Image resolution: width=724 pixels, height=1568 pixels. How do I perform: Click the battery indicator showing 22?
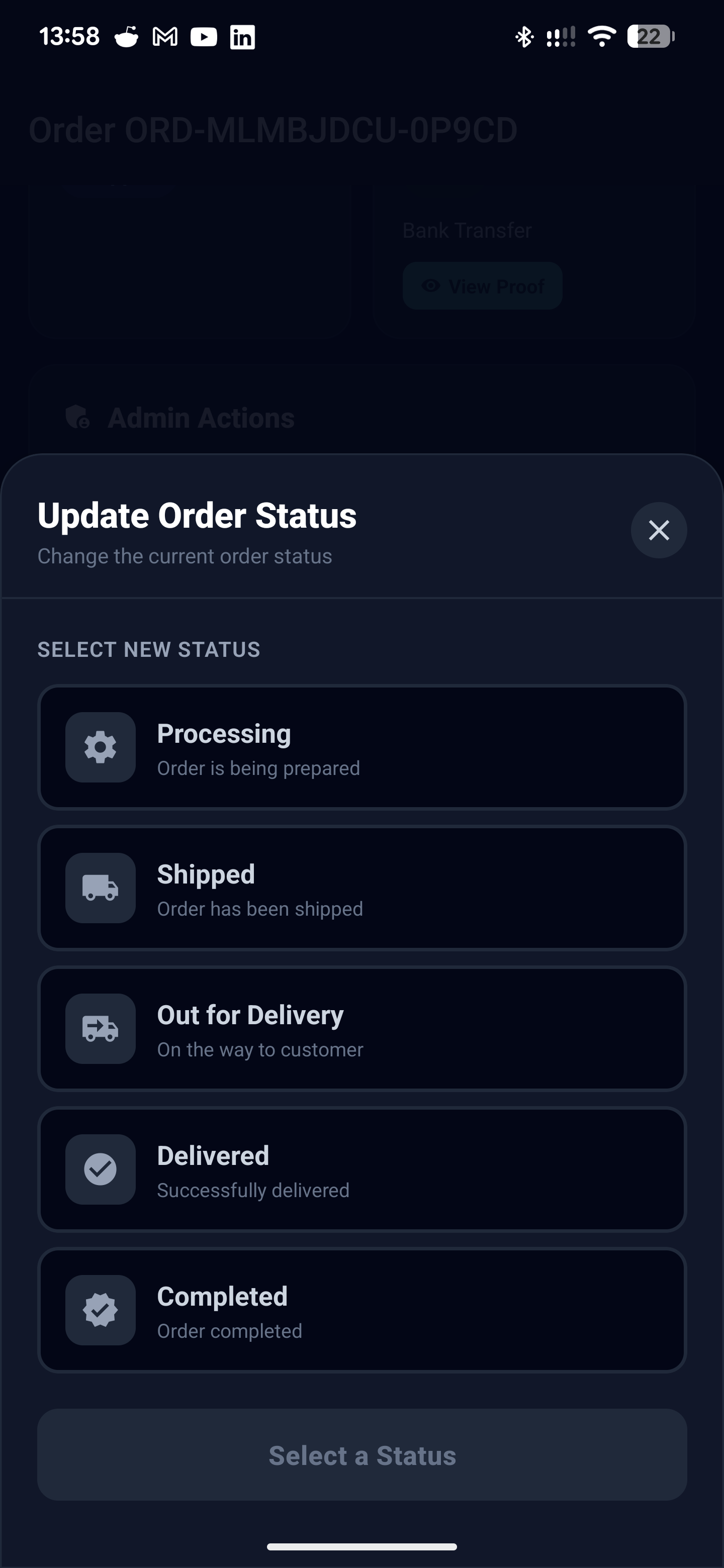(651, 37)
